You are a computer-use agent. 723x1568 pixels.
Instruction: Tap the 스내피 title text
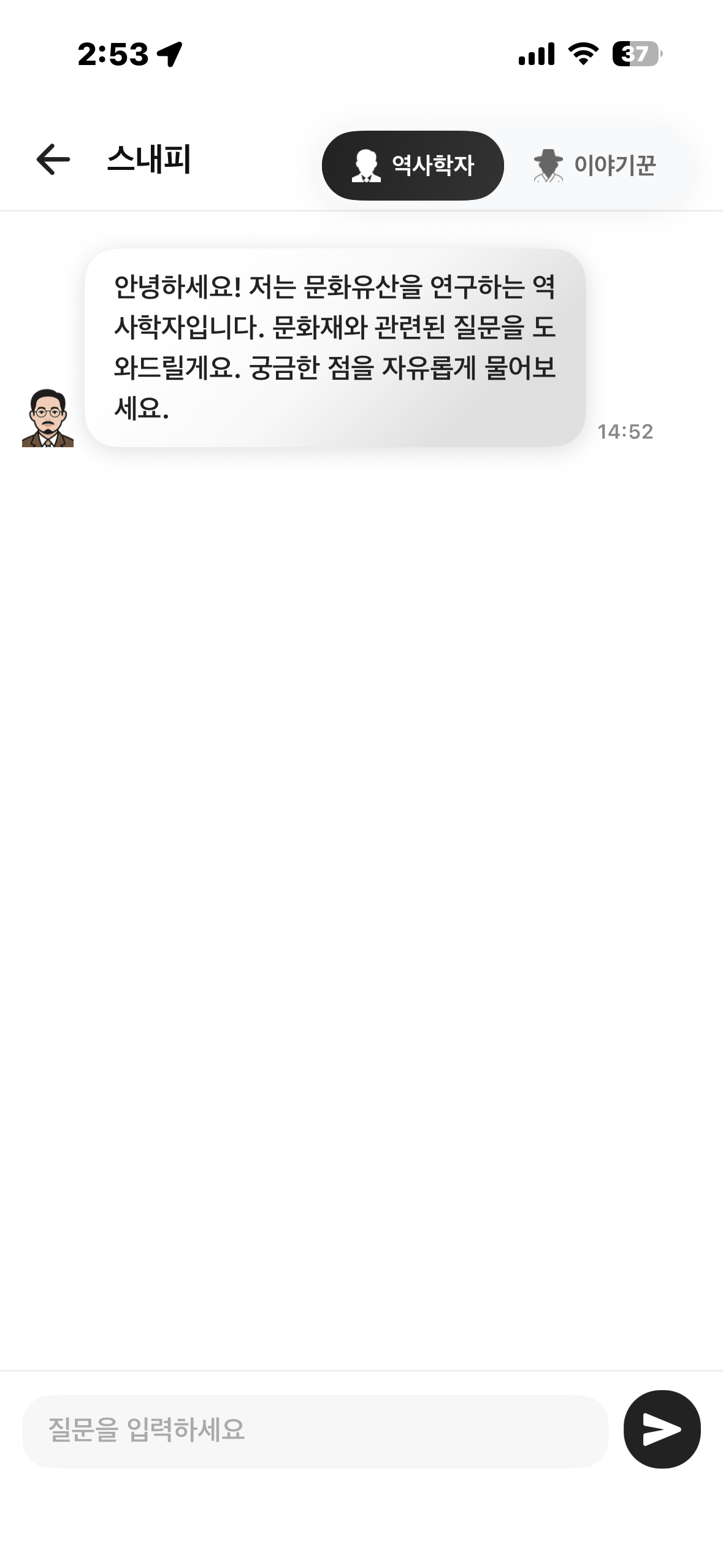pos(149,161)
